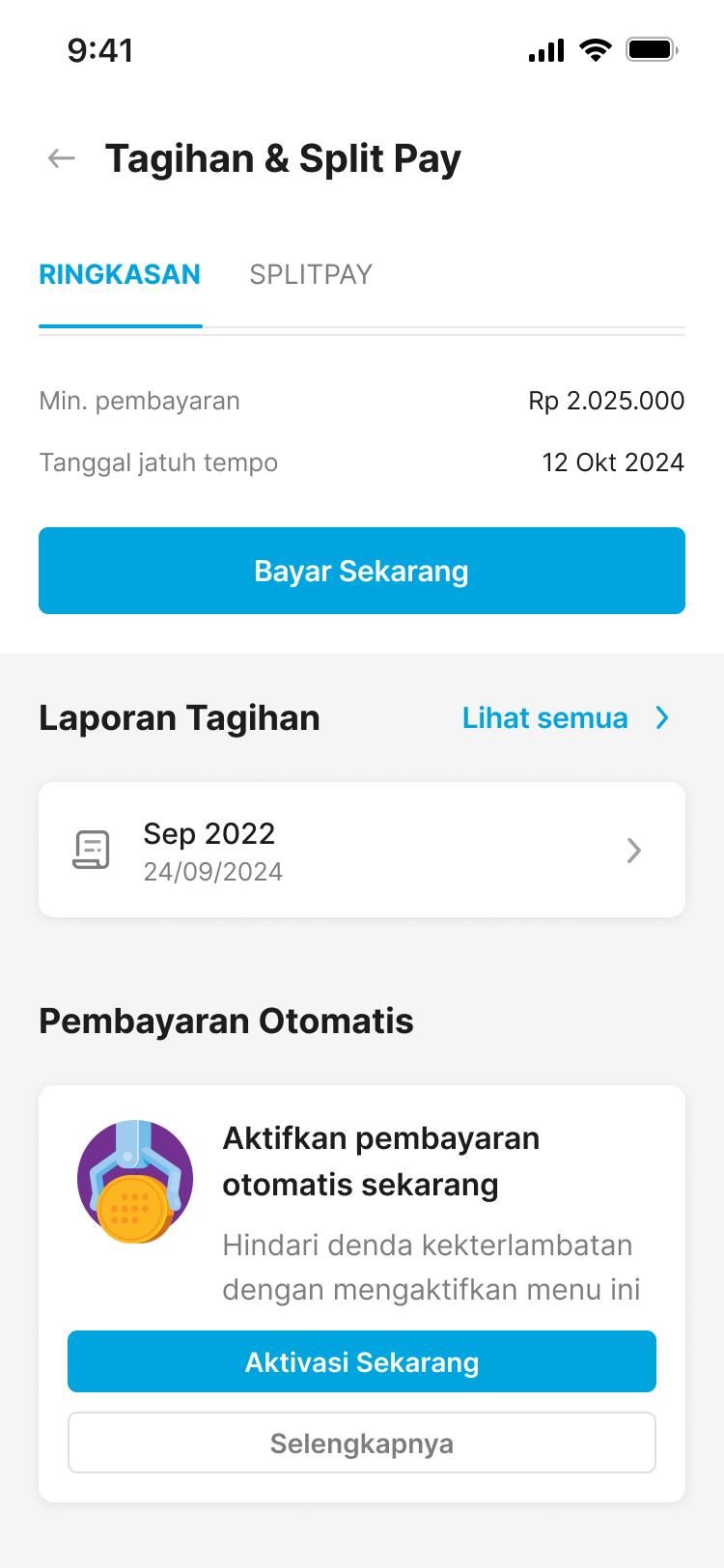724x1568 pixels.
Task: Expand the Sep 2022 bill details chevron
Action: point(634,850)
